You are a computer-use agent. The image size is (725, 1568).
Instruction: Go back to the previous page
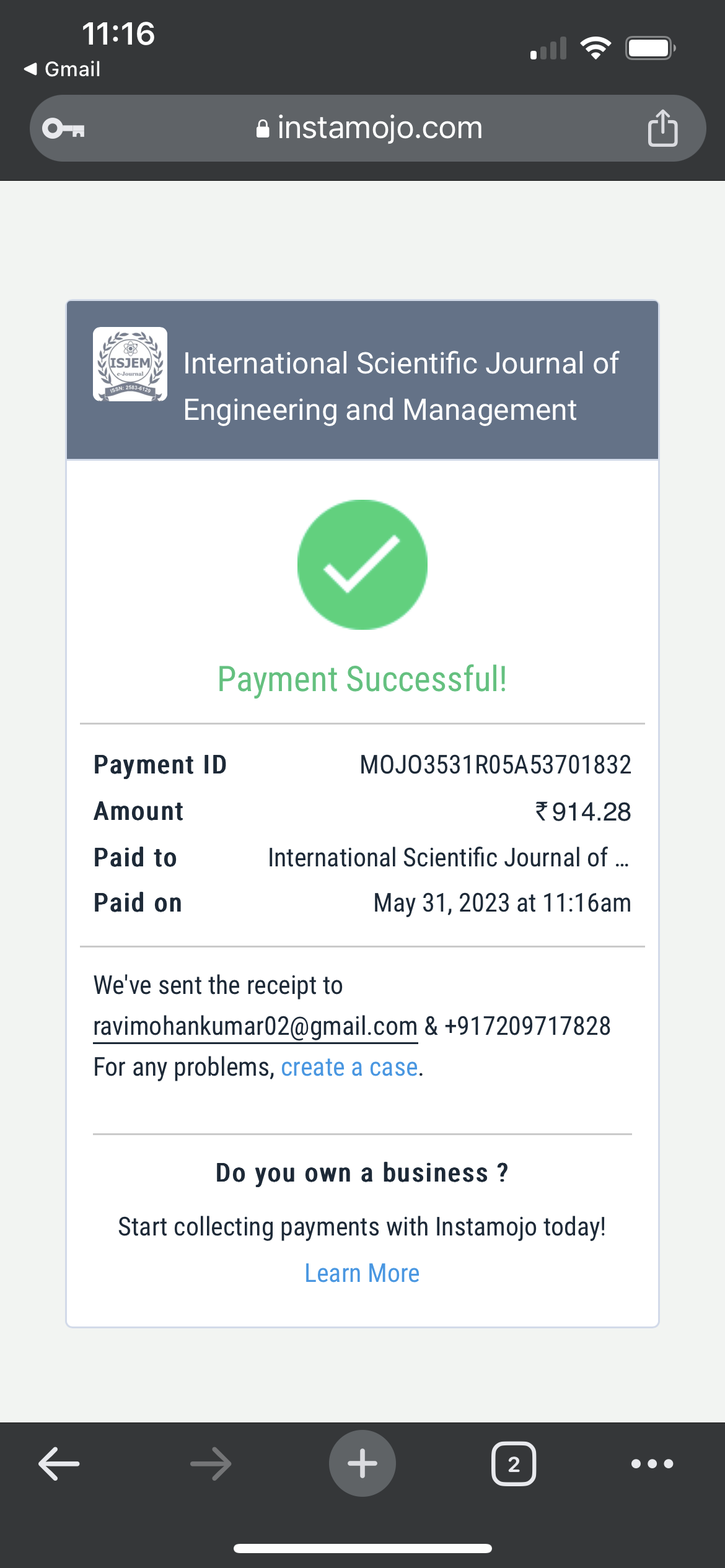point(59,1464)
